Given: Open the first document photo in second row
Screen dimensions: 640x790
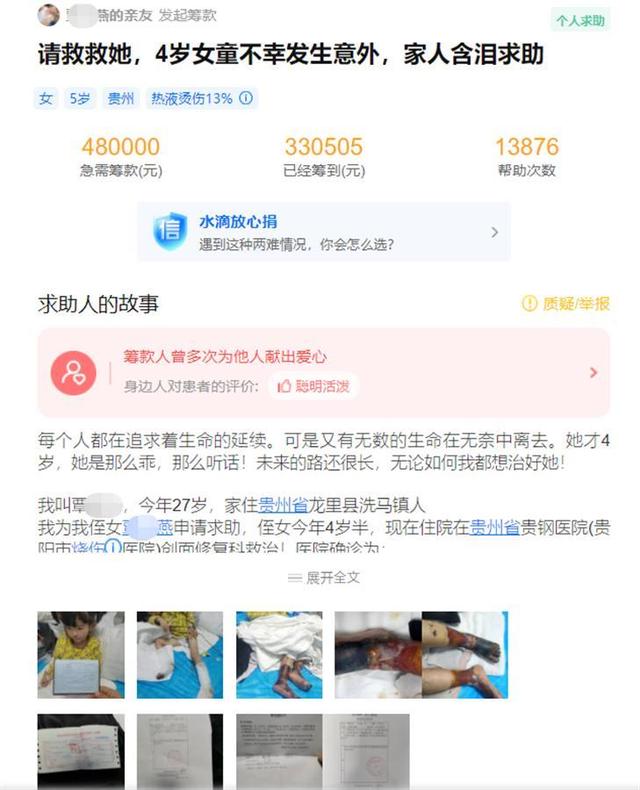Looking at the screenshot, I should pyautogui.click(x=80, y=750).
